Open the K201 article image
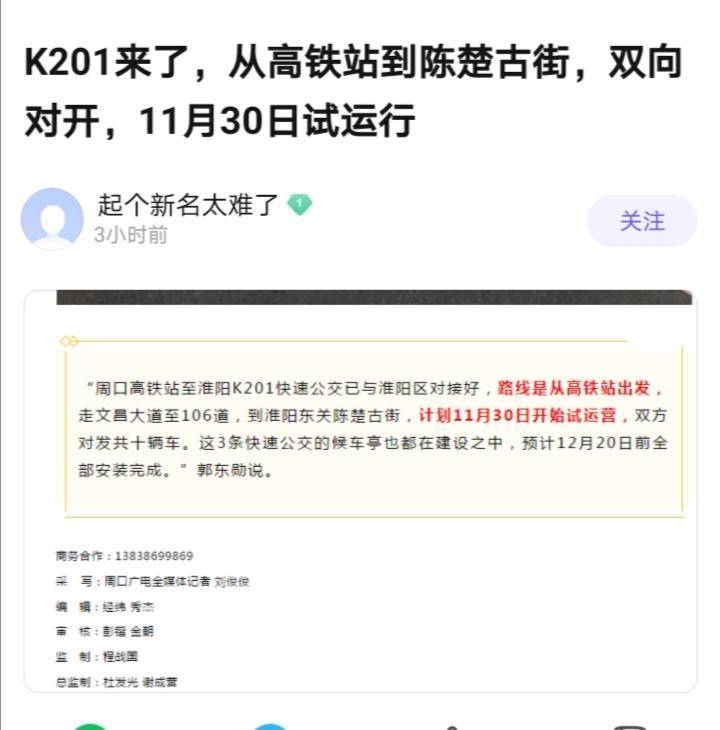Image resolution: width=720 pixels, height=730 pixels. point(360,490)
